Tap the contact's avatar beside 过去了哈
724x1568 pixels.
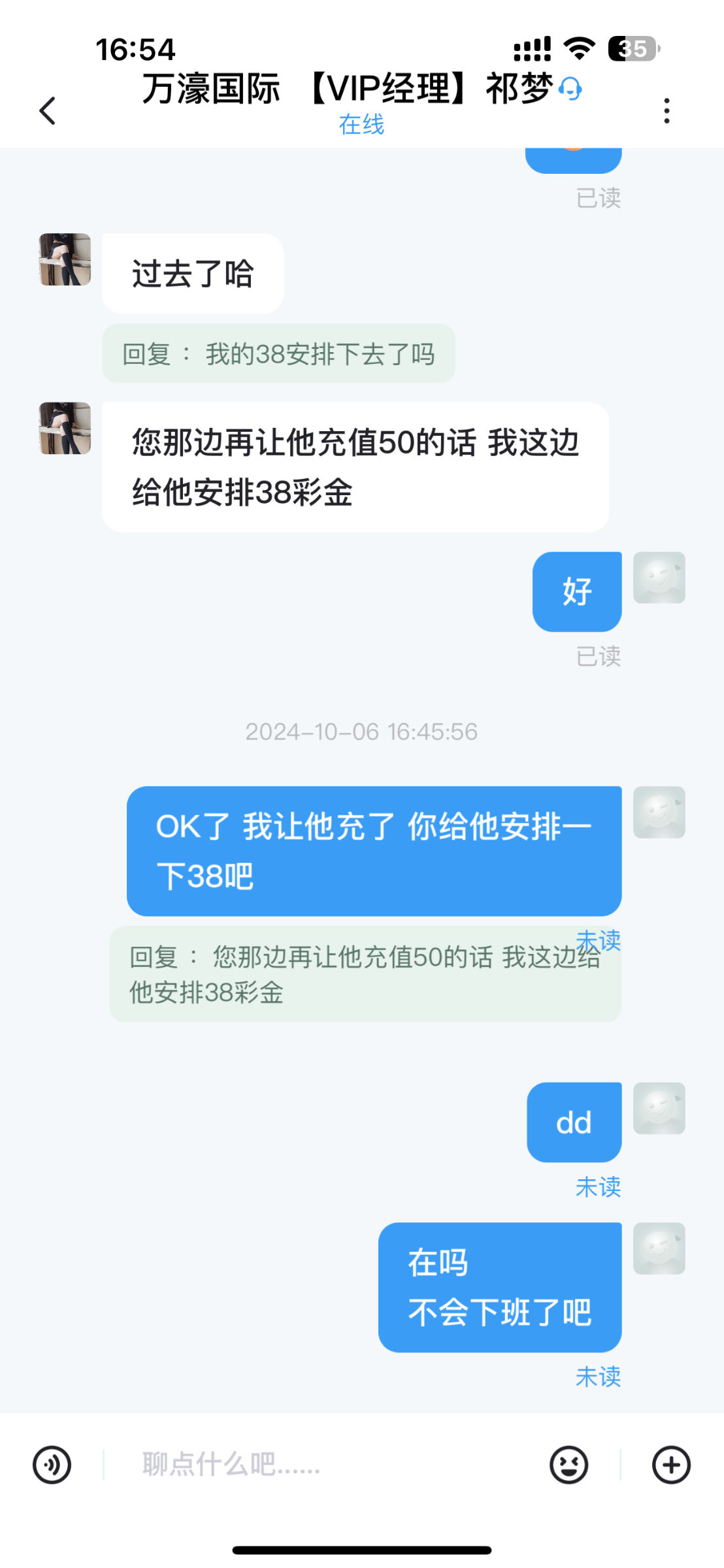[65, 259]
